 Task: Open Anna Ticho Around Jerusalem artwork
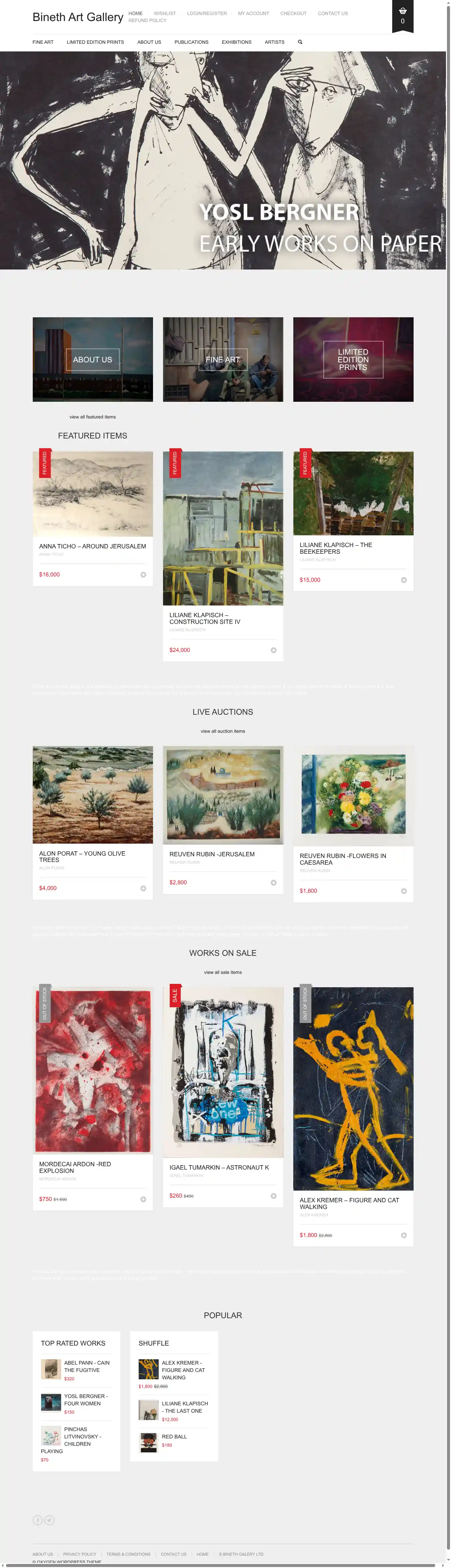93,546
